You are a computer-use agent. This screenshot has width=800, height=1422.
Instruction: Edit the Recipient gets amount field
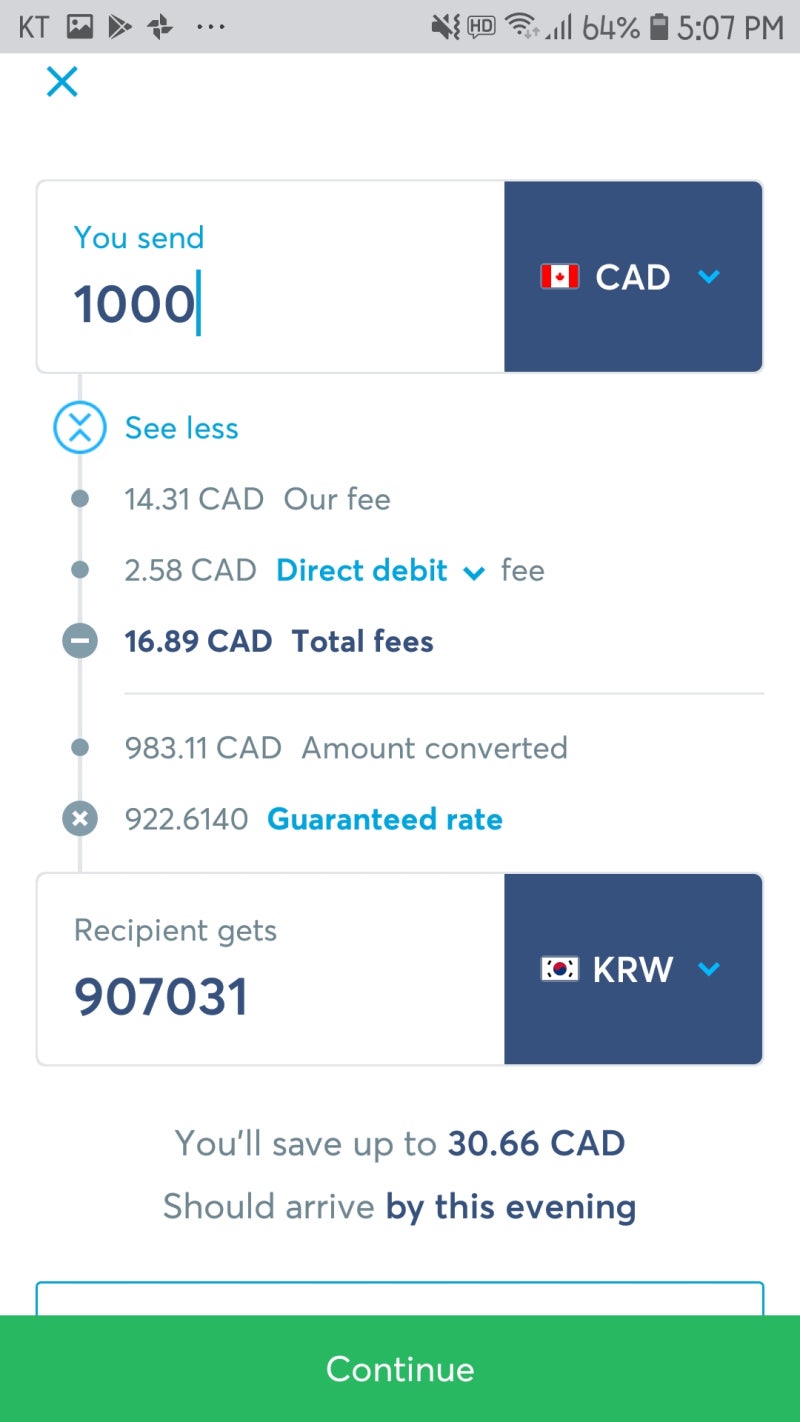point(270,995)
